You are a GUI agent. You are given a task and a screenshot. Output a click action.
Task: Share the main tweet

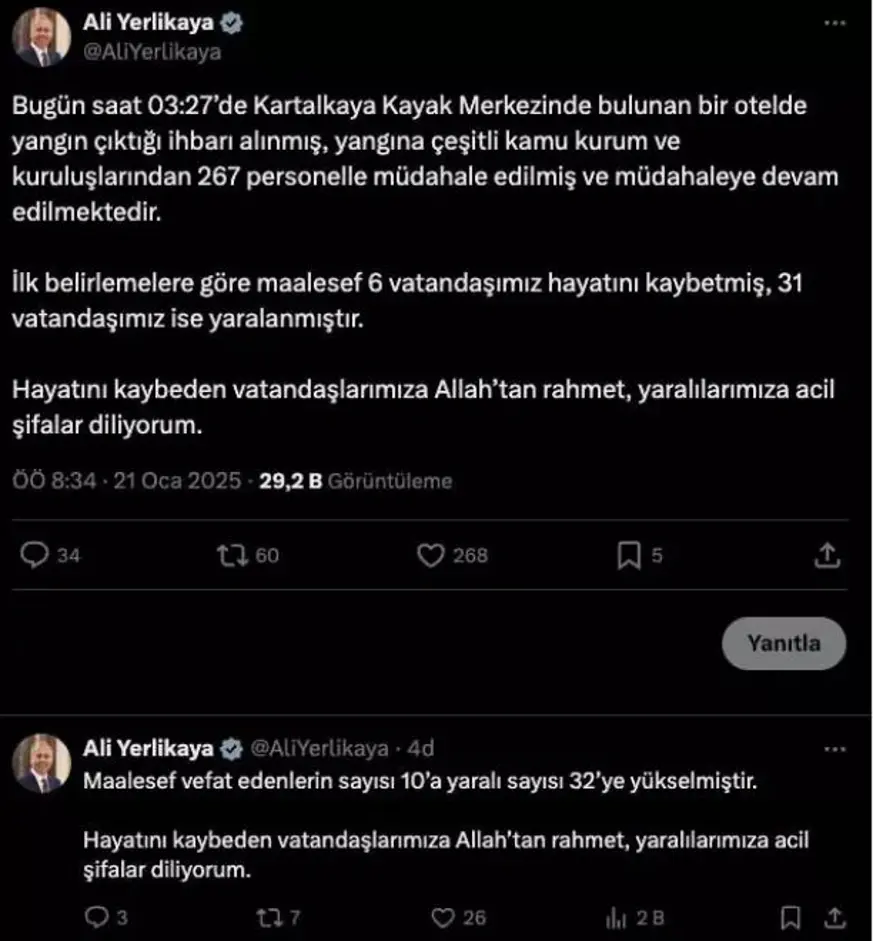827,555
